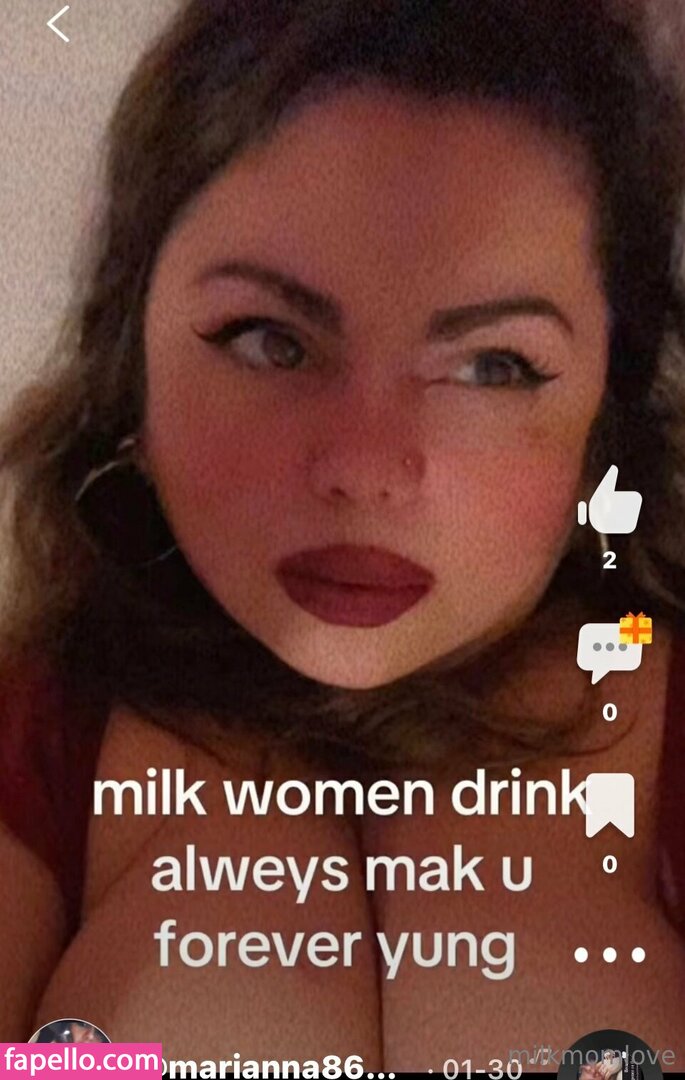
Task: Open the three-dot more options
Action: [609, 954]
